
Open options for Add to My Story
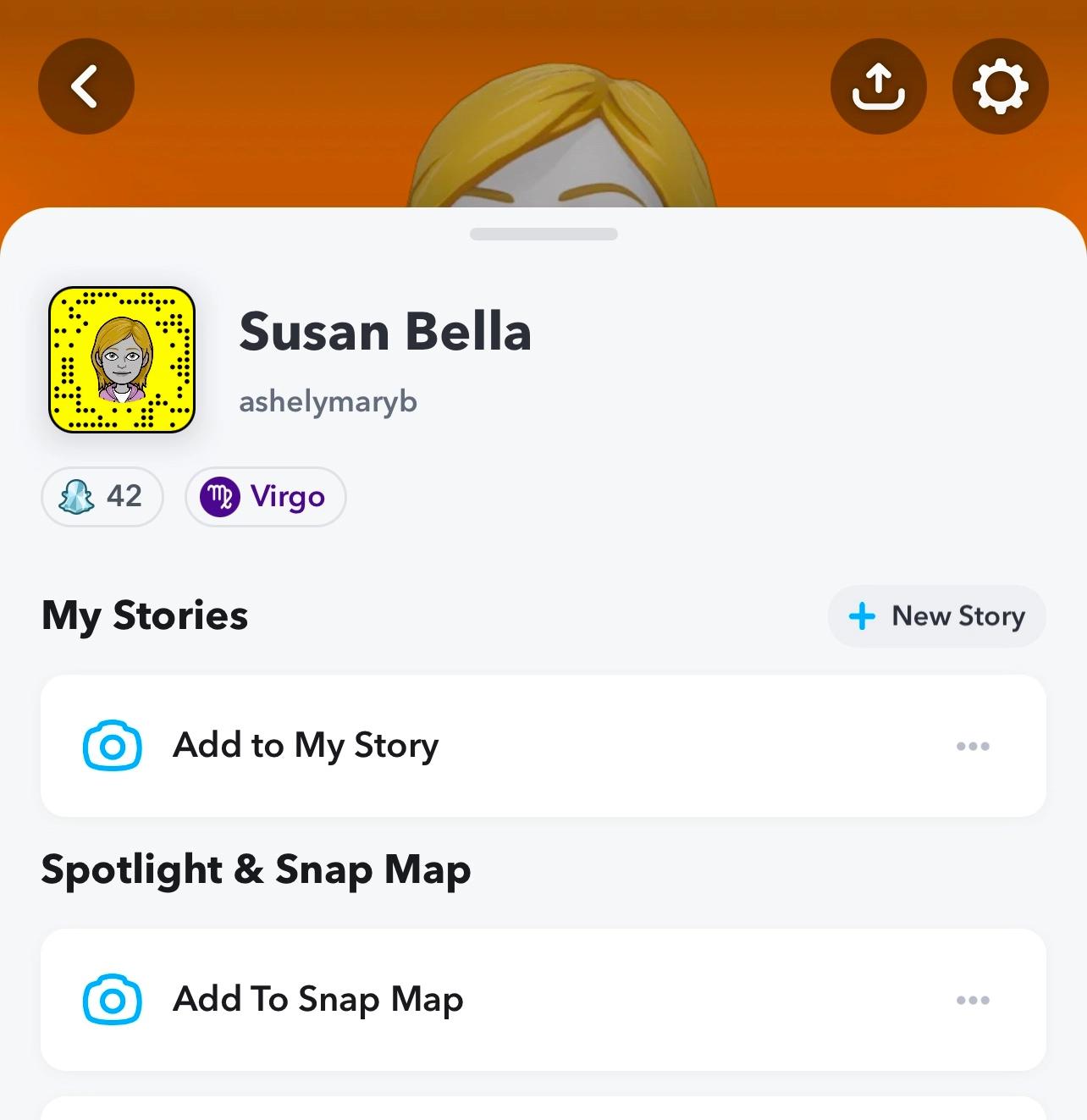[x=973, y=746]
